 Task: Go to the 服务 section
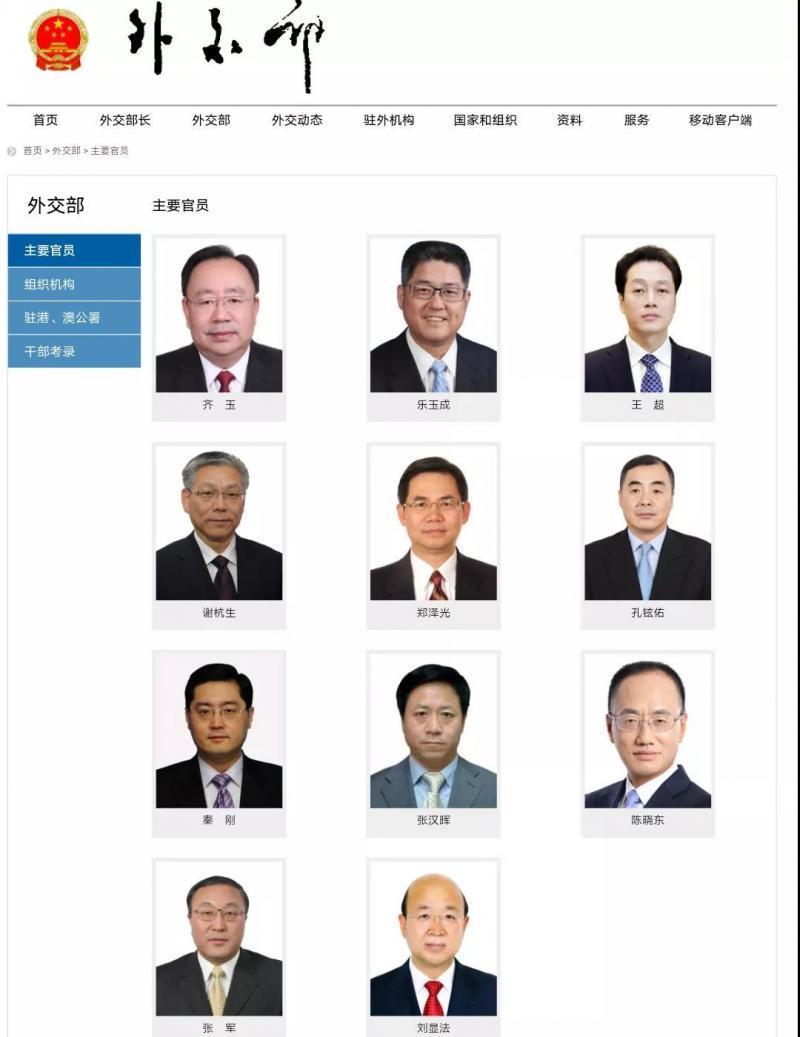(637, 120)
